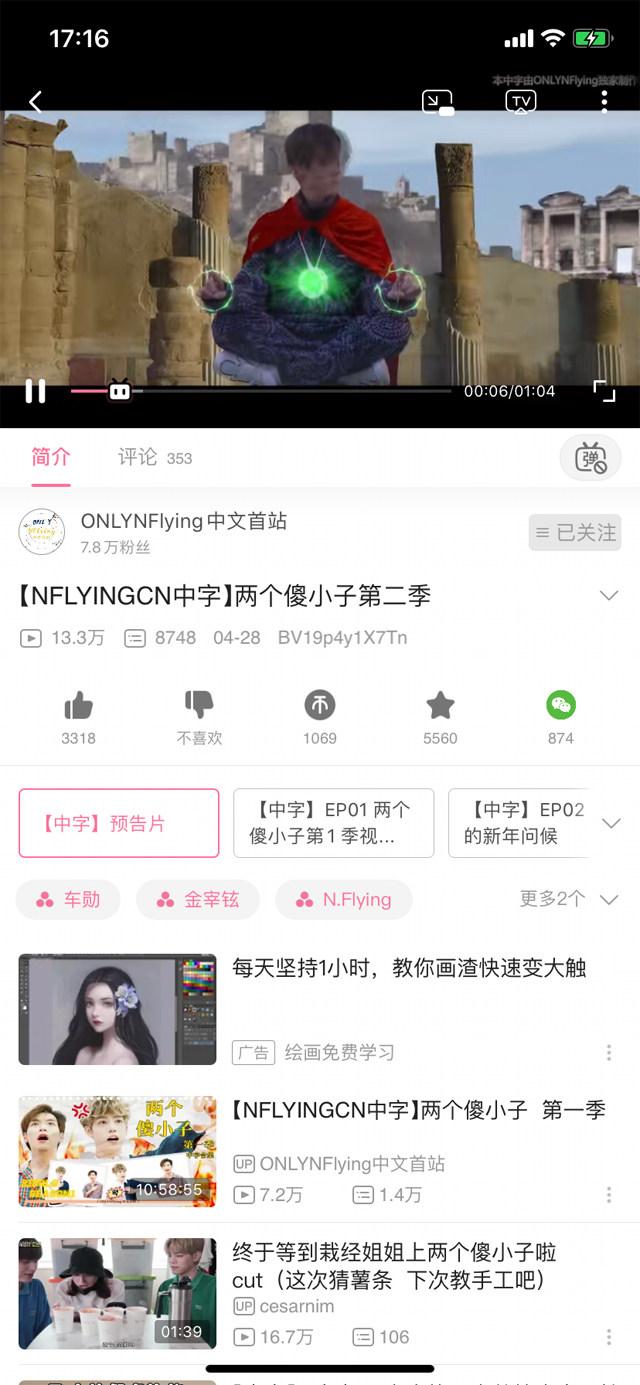
Task: Expand the video title description
Action: point(608,596)
